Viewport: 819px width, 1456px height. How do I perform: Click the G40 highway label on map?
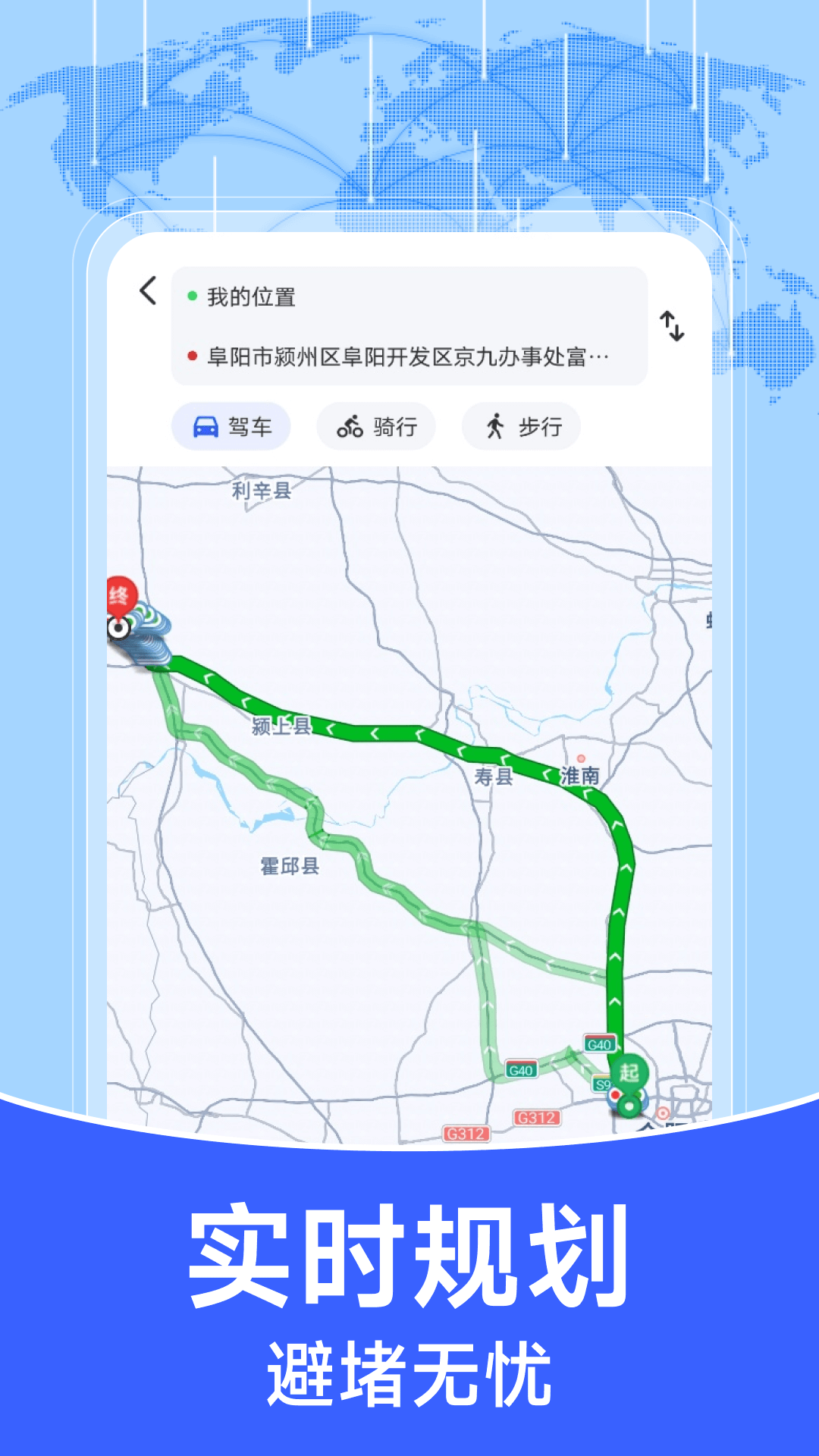pyautogui.click(x=601, y=1044)
